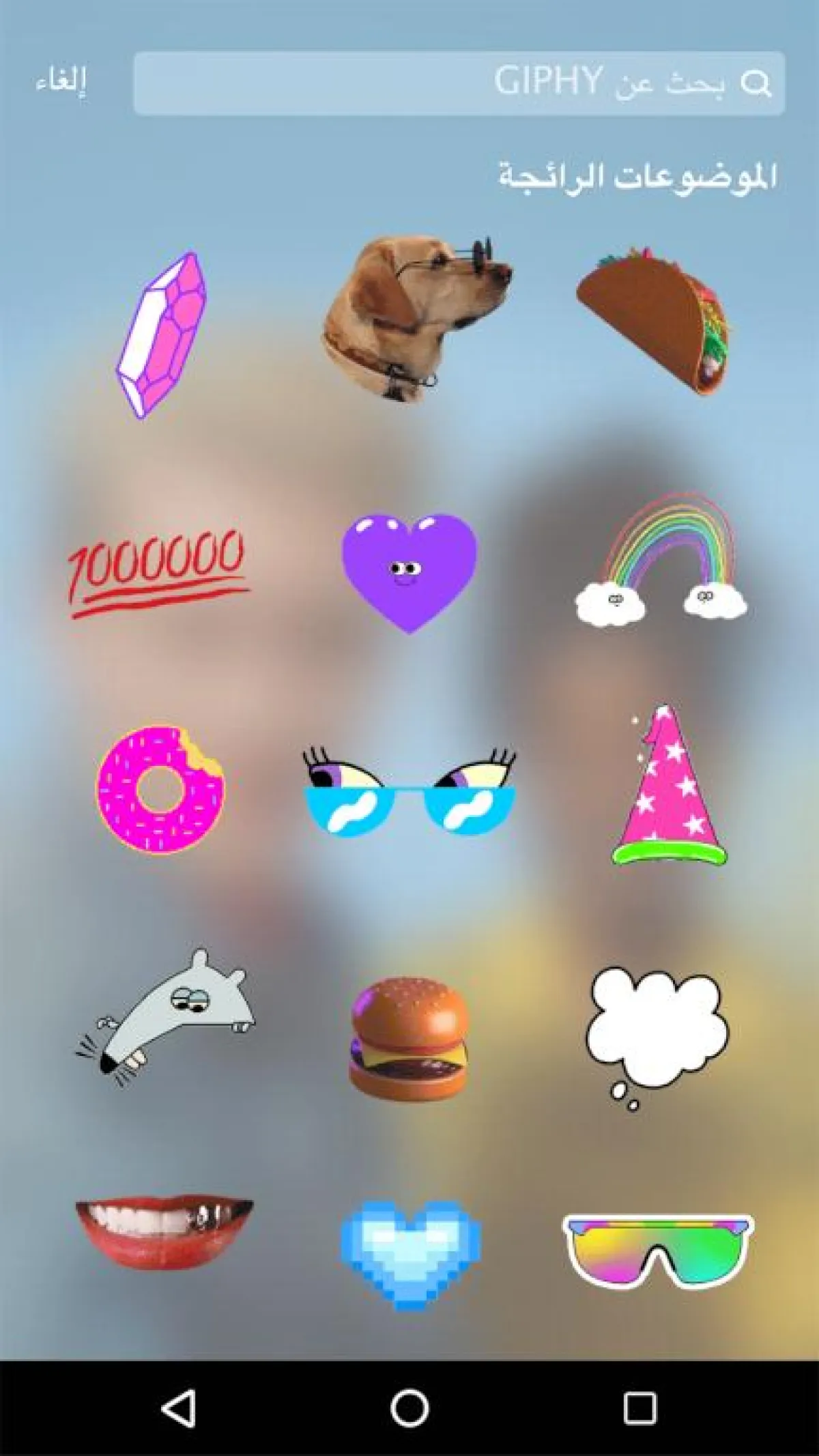This screenshot has width=819, height=1456.
Task: Tap the GIPHY search field
Action: point(459,83)
